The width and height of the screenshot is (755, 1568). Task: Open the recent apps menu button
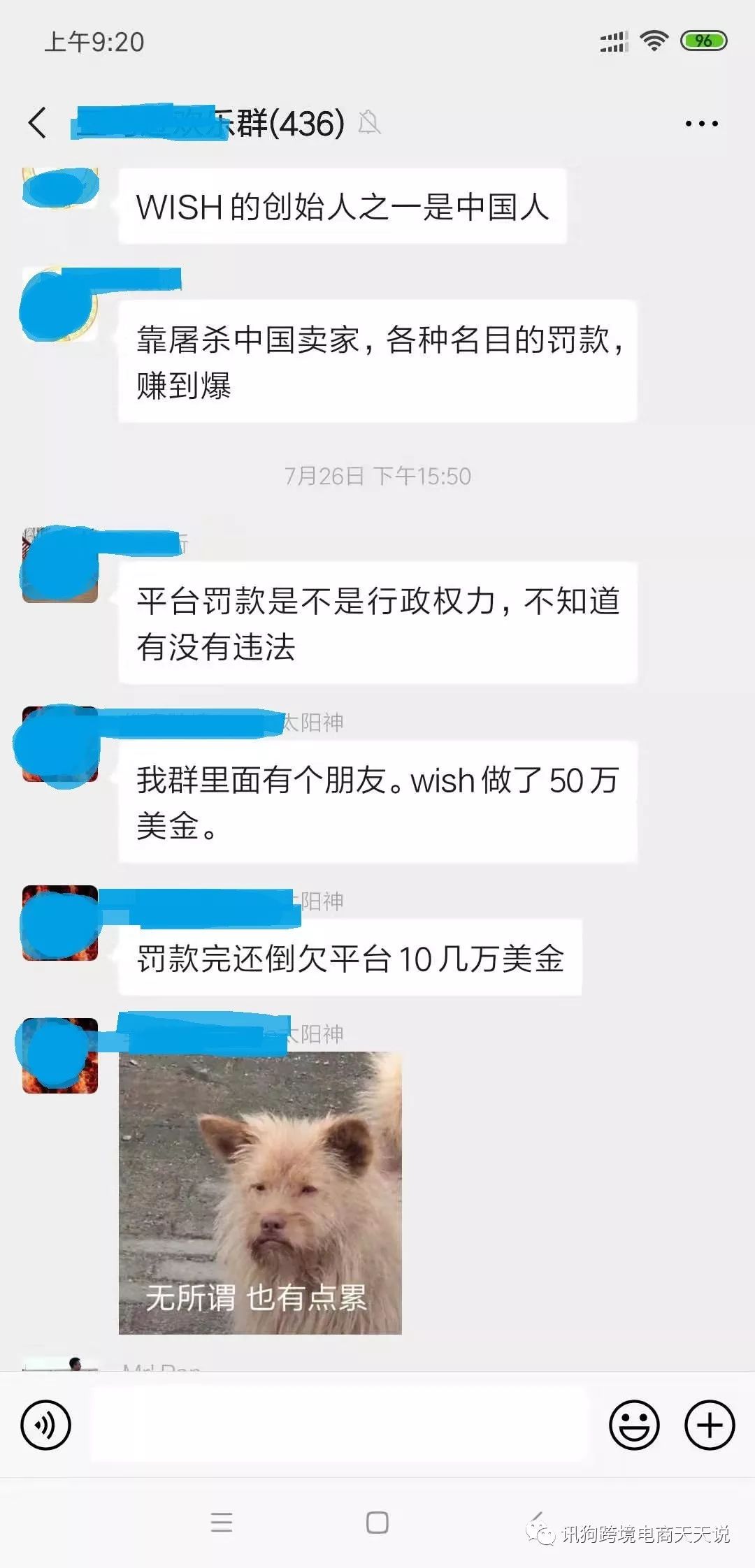click(222, 1523)
